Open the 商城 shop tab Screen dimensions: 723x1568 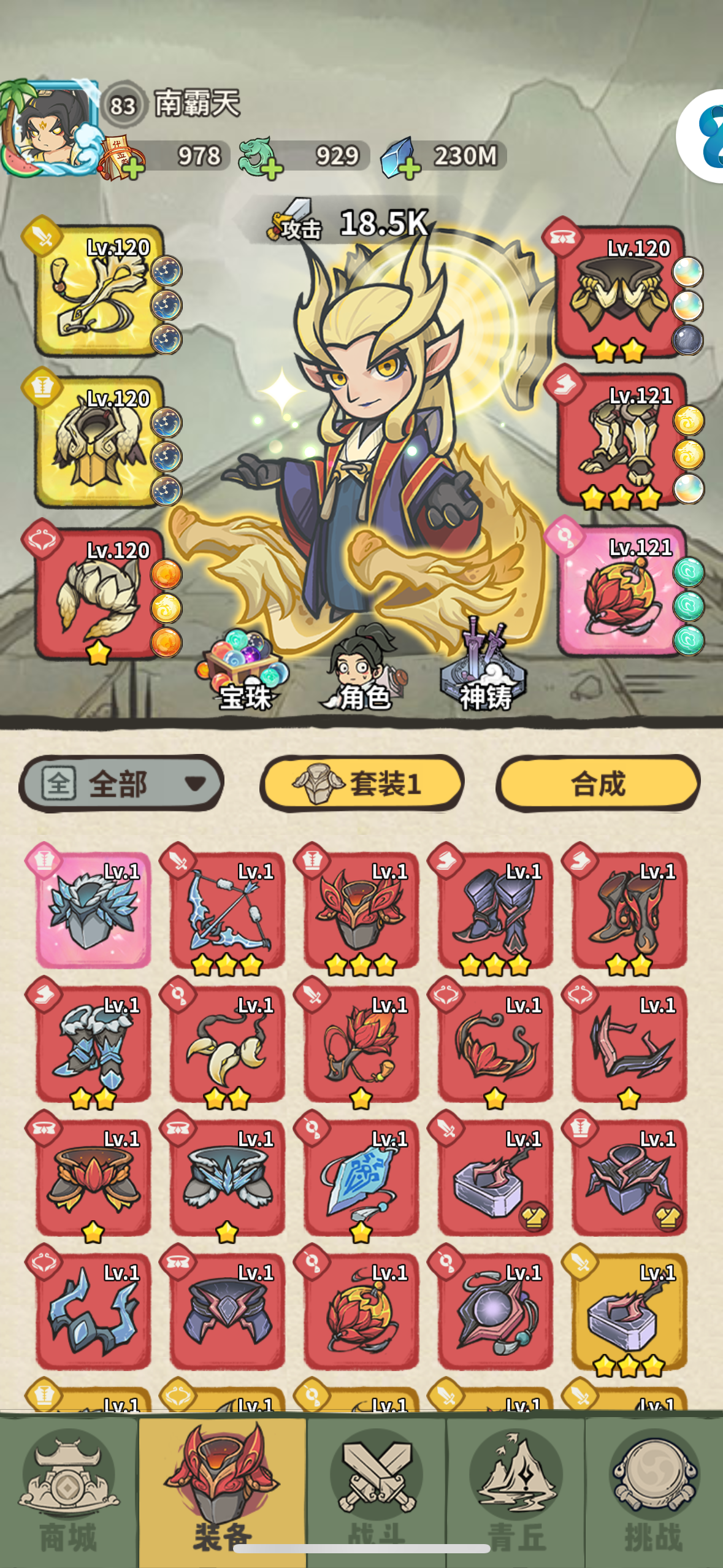pos(69,1491)
